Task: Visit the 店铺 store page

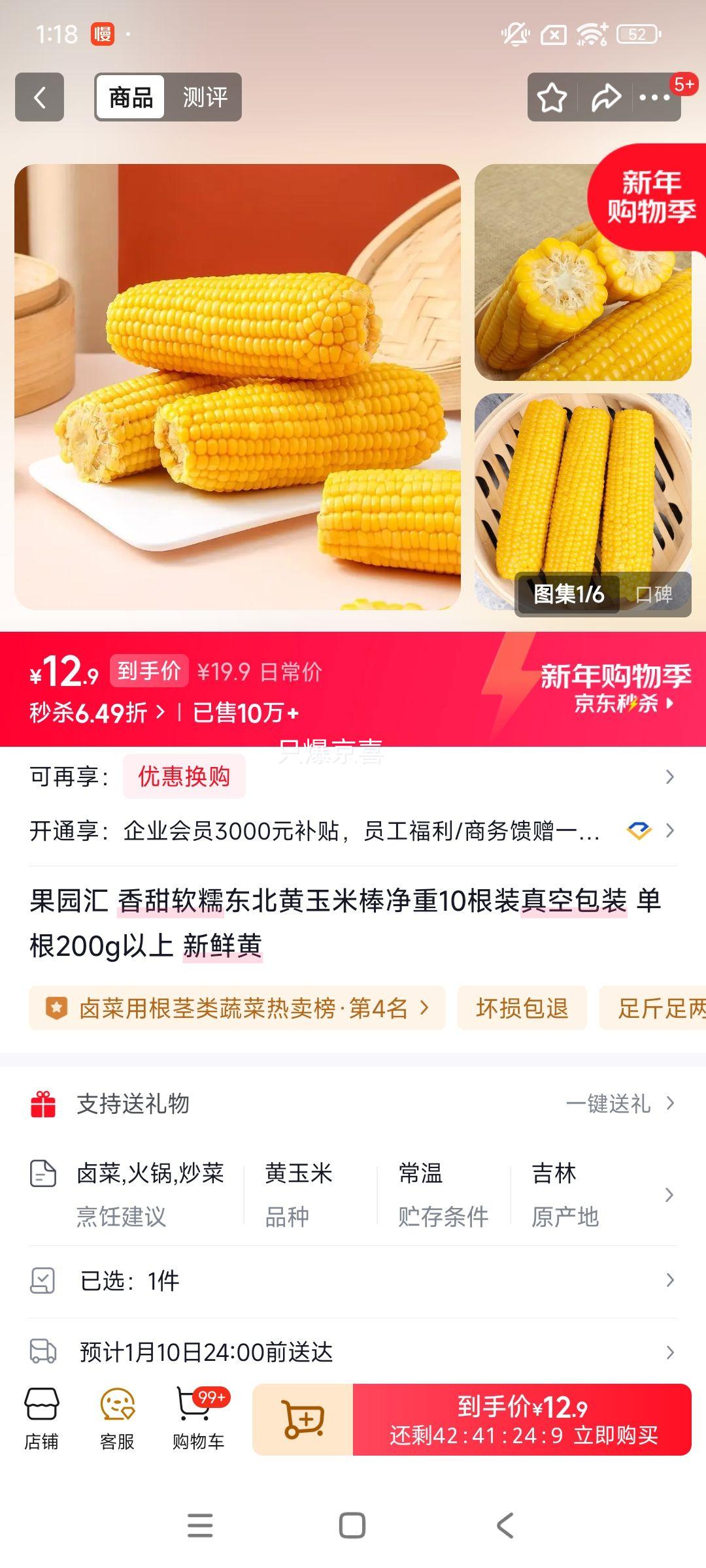Action: click(41, 1419)
